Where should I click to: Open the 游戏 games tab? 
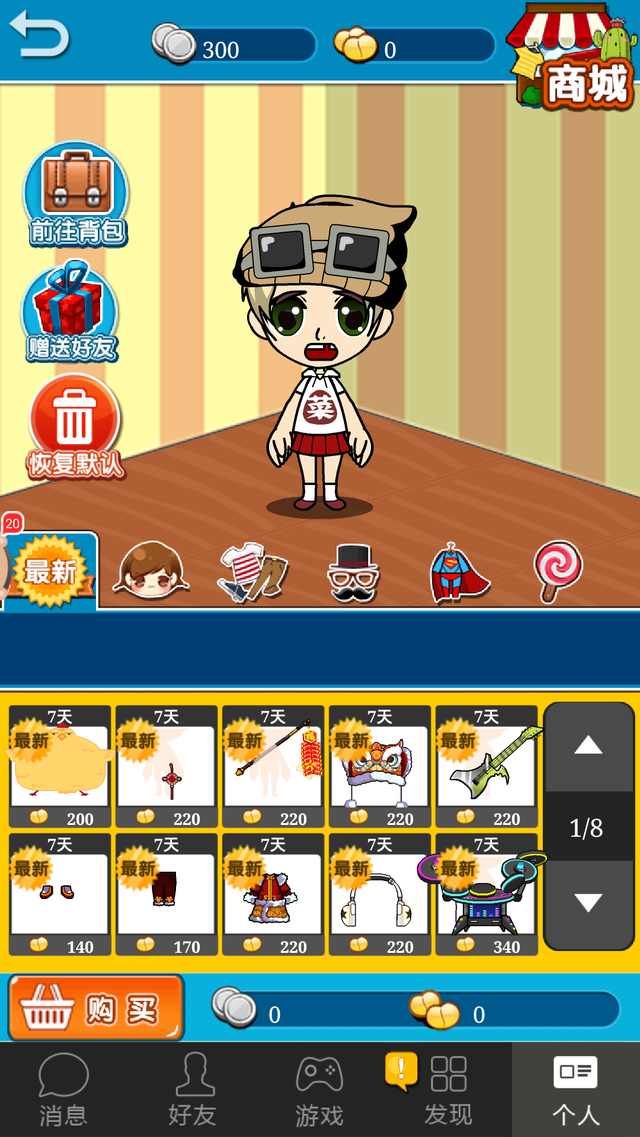tap(319, 1090)
